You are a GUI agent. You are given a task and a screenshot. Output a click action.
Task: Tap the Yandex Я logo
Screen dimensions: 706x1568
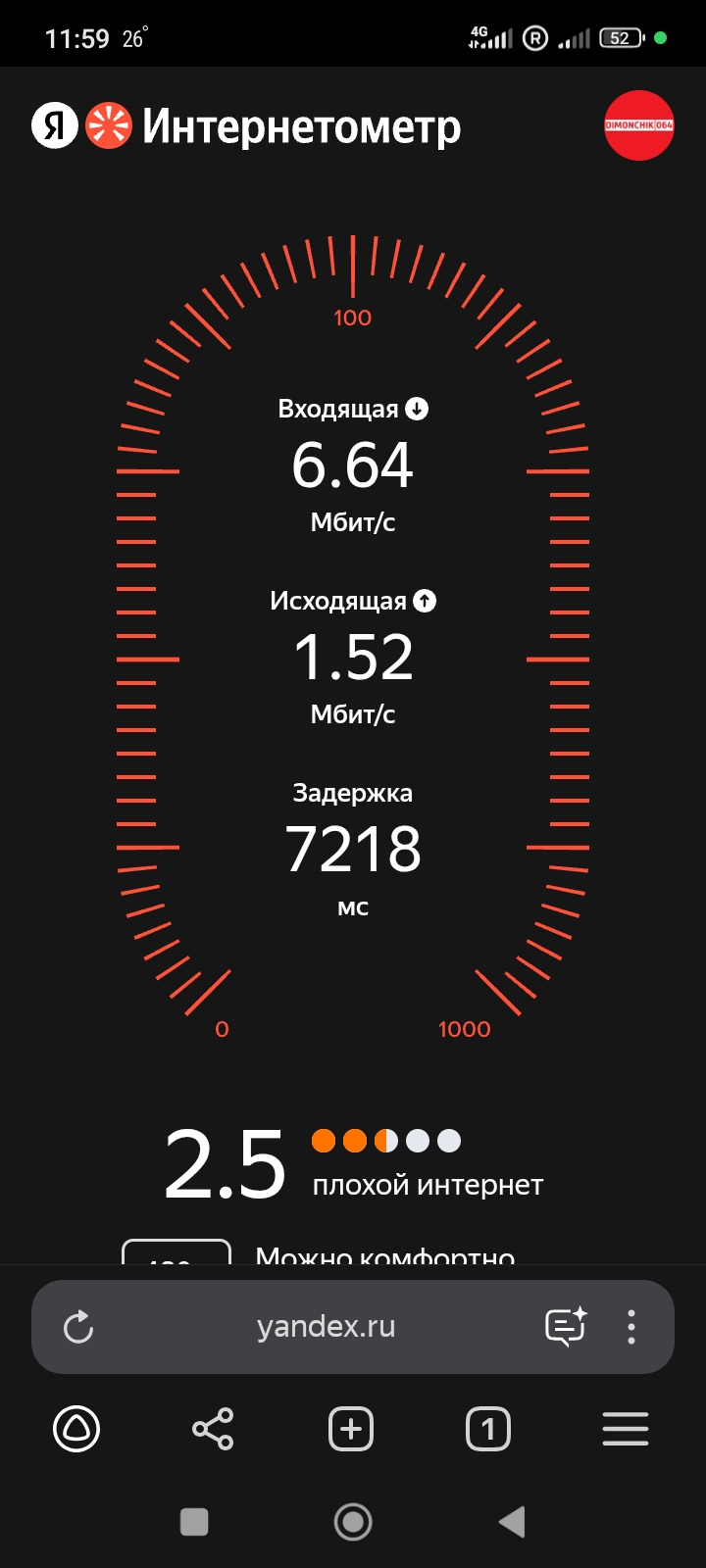point(55,125)
